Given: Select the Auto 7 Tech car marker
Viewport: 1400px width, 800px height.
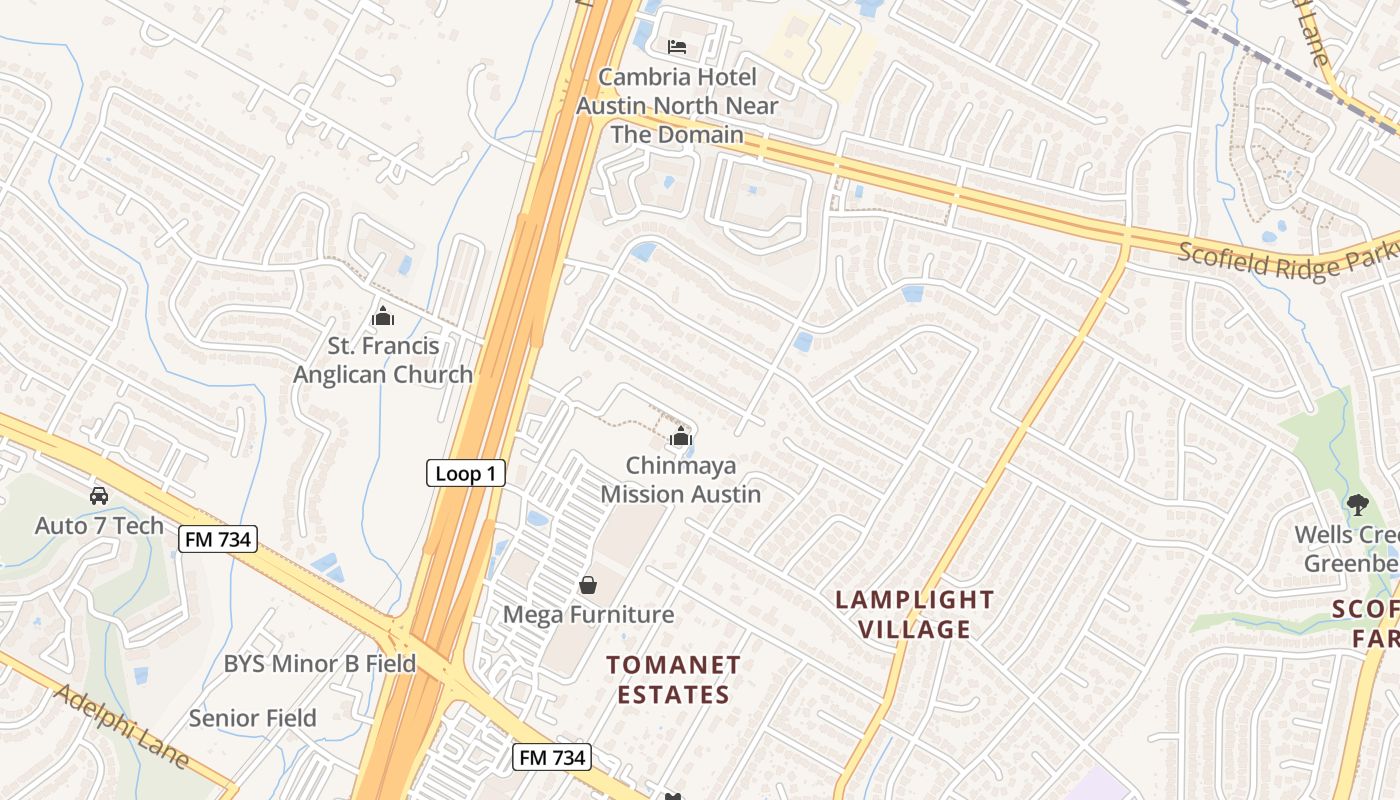Looking at the screenshot, I should point(99,495).
